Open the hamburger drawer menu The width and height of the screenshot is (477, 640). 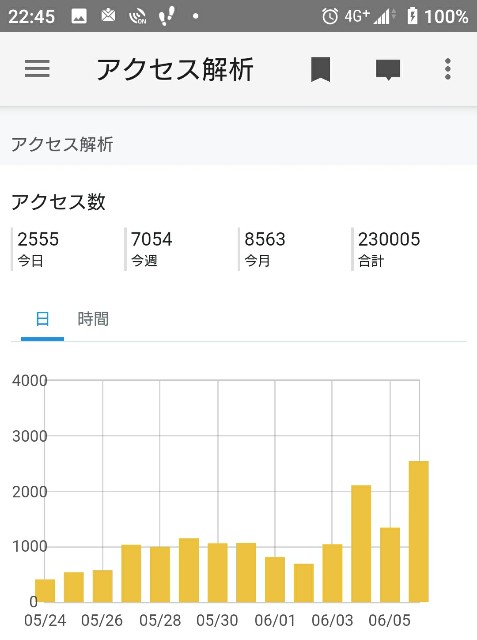37,69
